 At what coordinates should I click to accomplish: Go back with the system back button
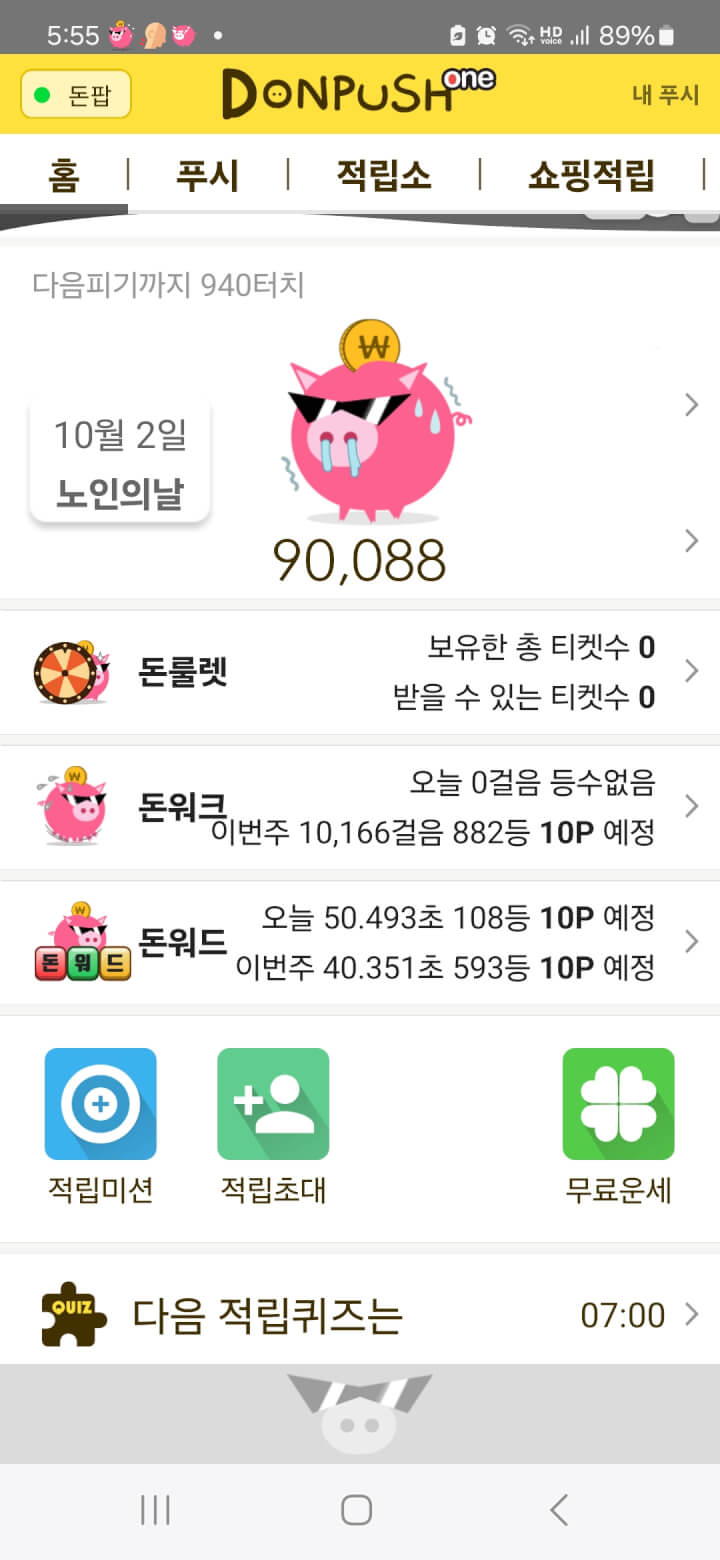559,1510
